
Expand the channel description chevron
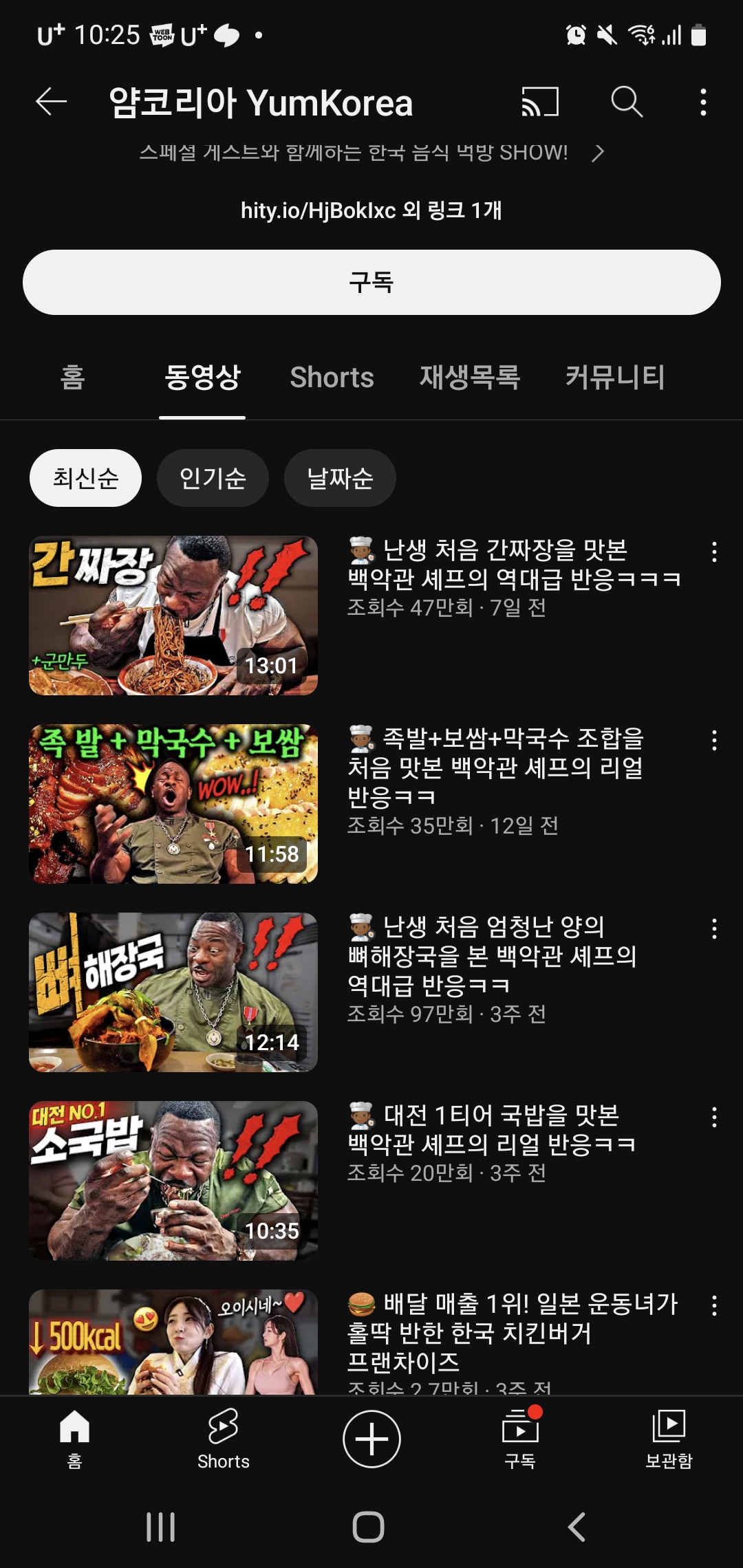click(598, 153)
